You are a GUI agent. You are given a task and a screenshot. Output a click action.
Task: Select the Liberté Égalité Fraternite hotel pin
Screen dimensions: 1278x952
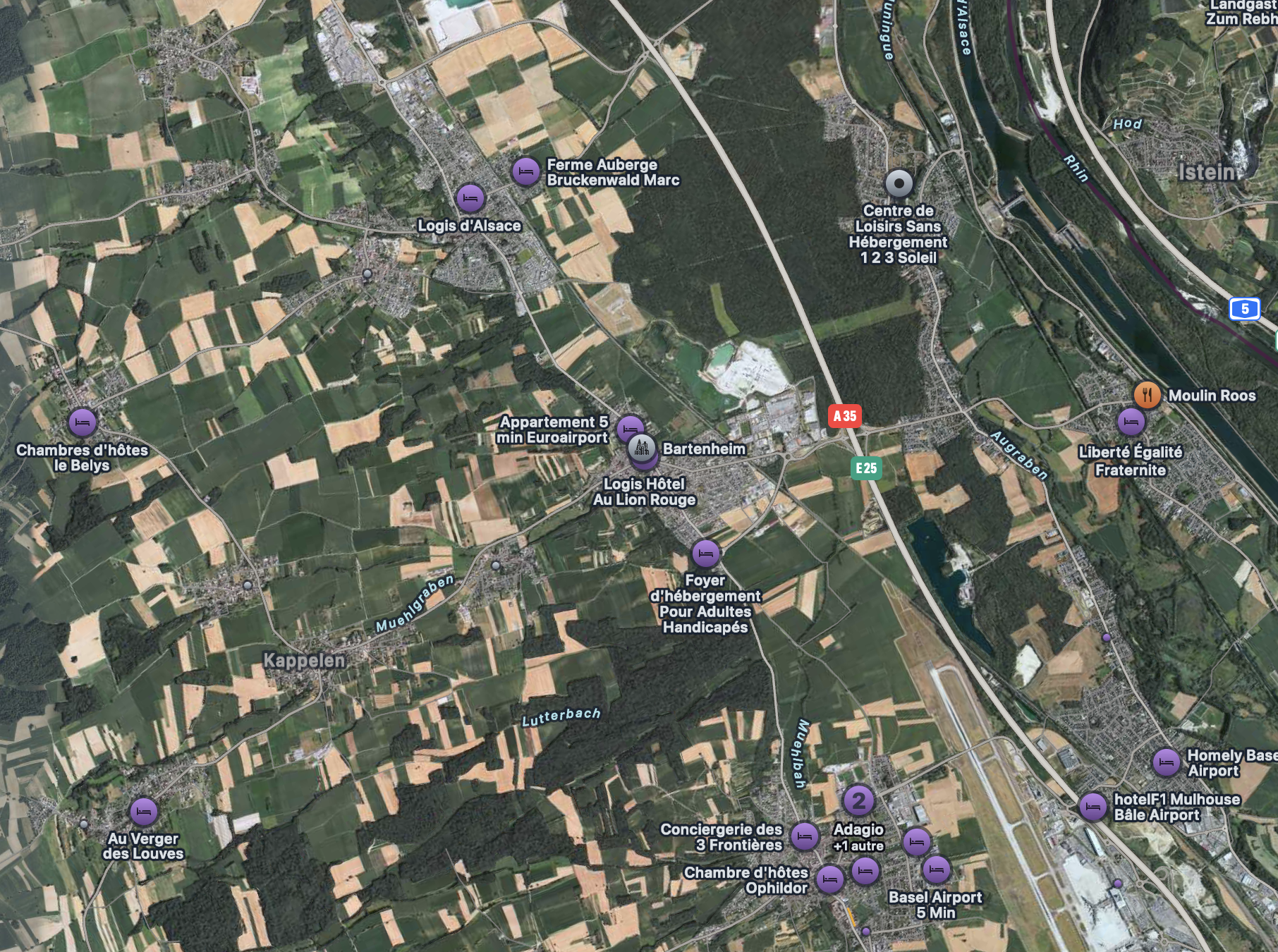(x=1131, y=422)
